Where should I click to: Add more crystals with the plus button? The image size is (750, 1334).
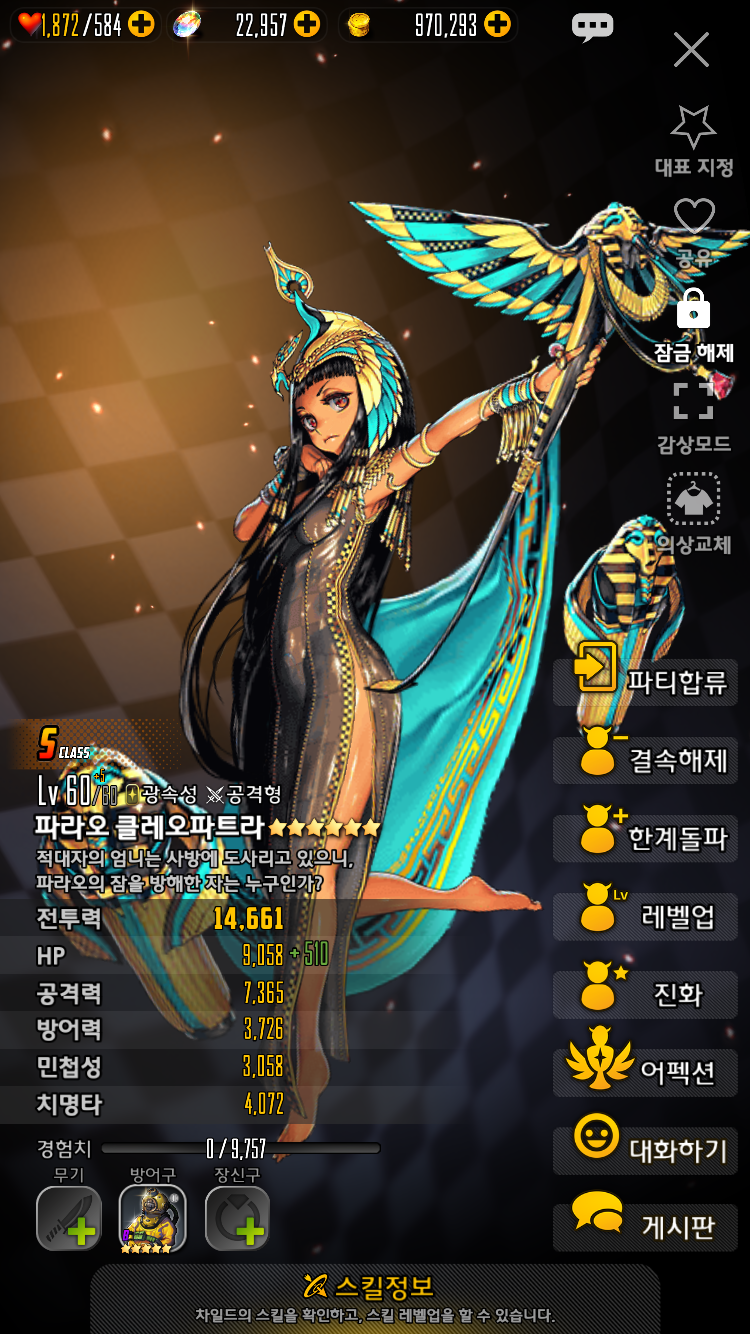click(308, 25)
